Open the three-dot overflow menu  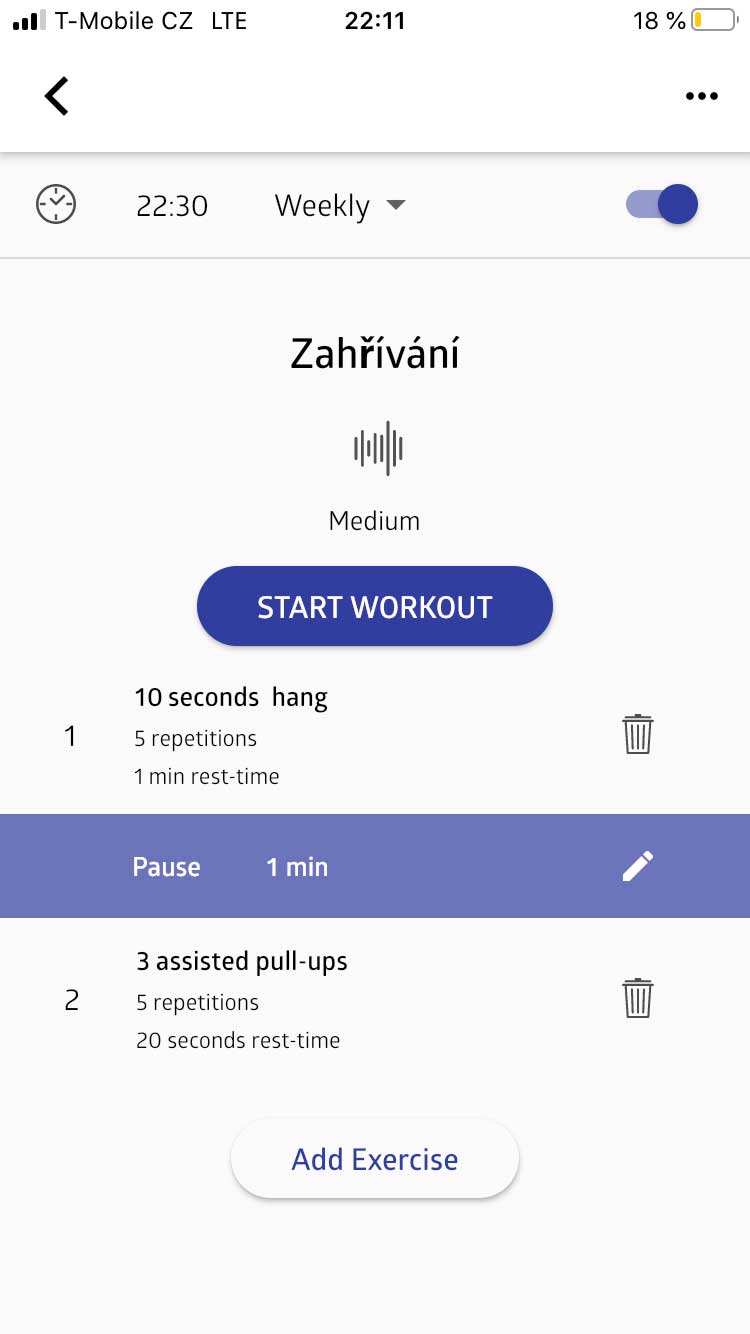click(x=701, y=96)
